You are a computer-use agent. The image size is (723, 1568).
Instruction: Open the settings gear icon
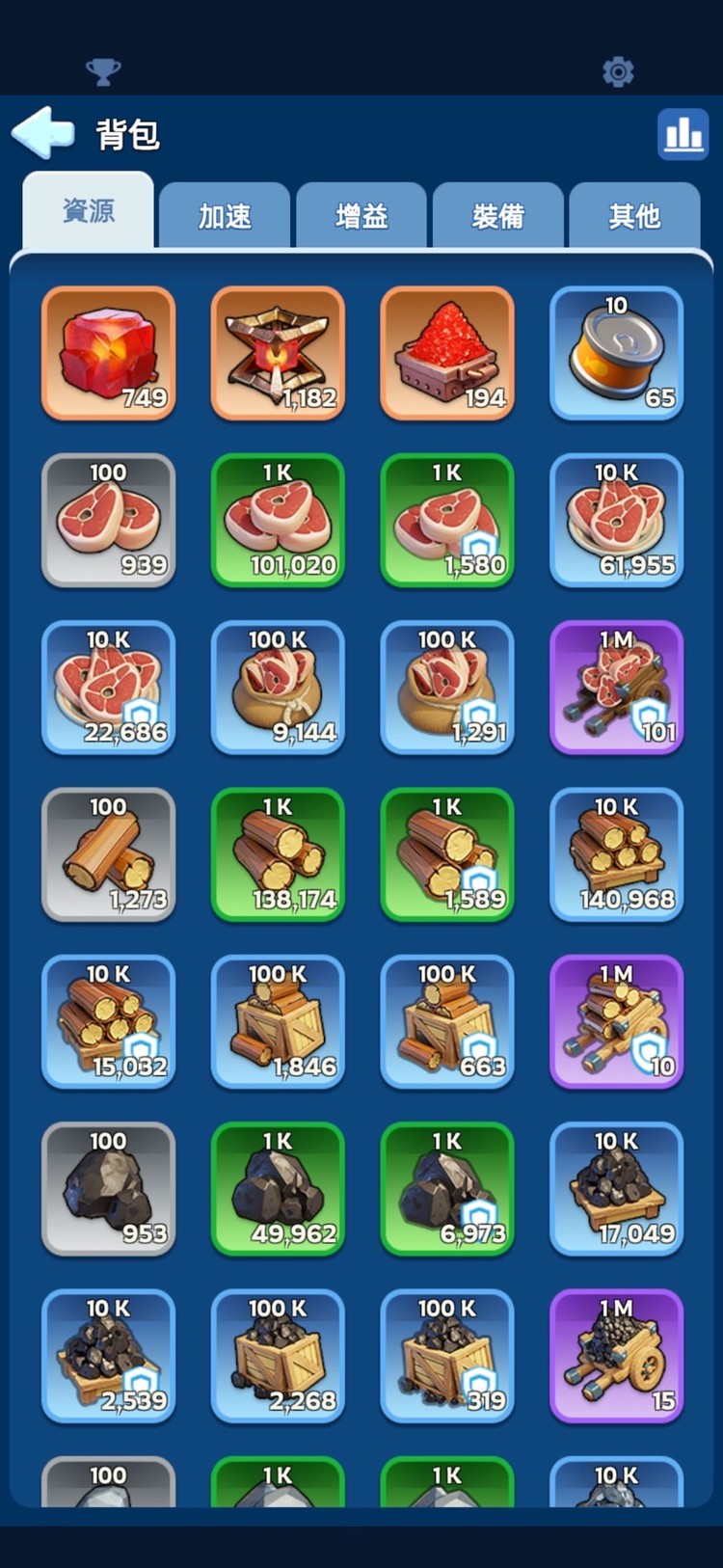point(618,71)
